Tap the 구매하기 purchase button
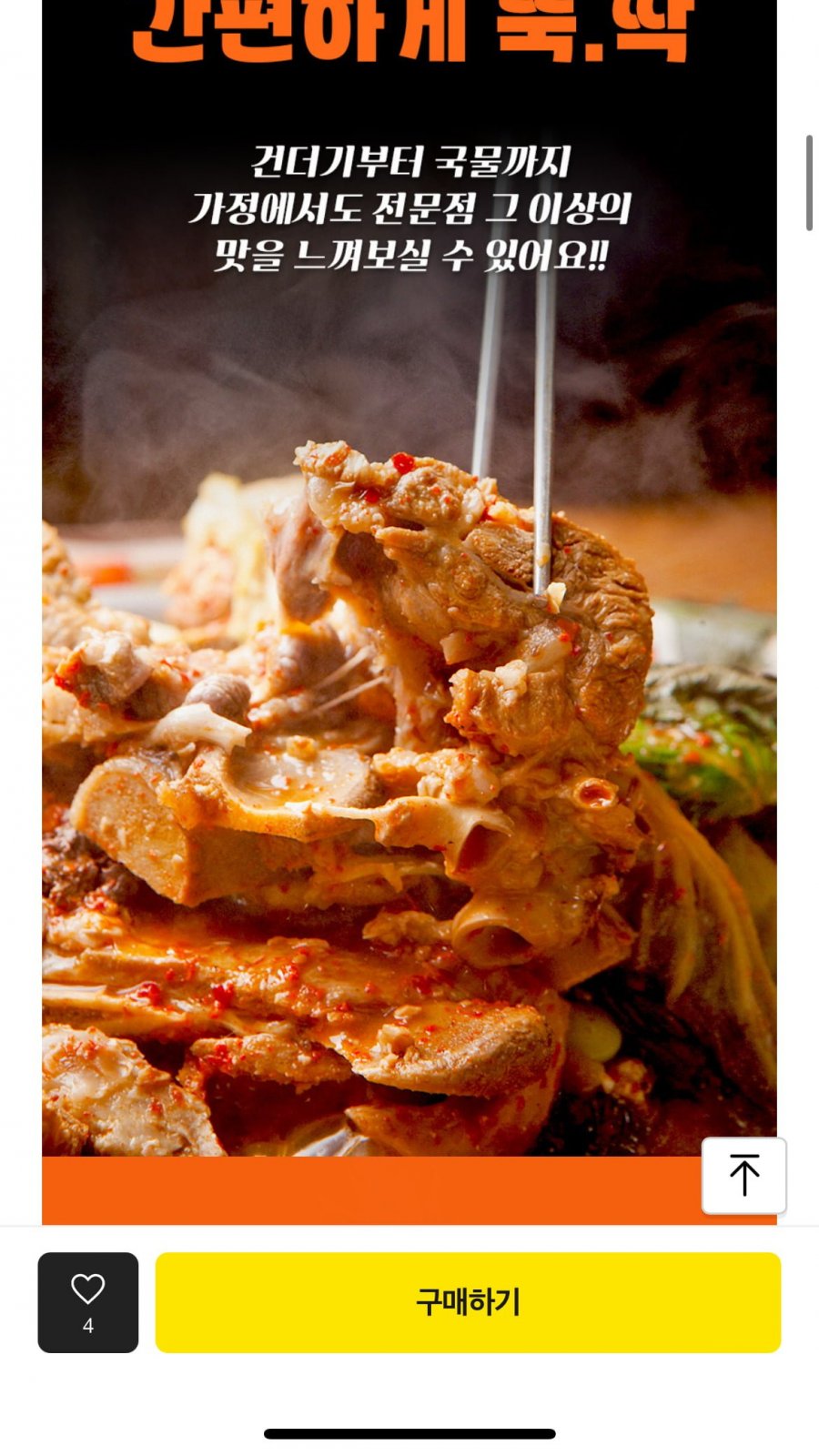The image size is (819, 1456). [x=468, y=1302]
